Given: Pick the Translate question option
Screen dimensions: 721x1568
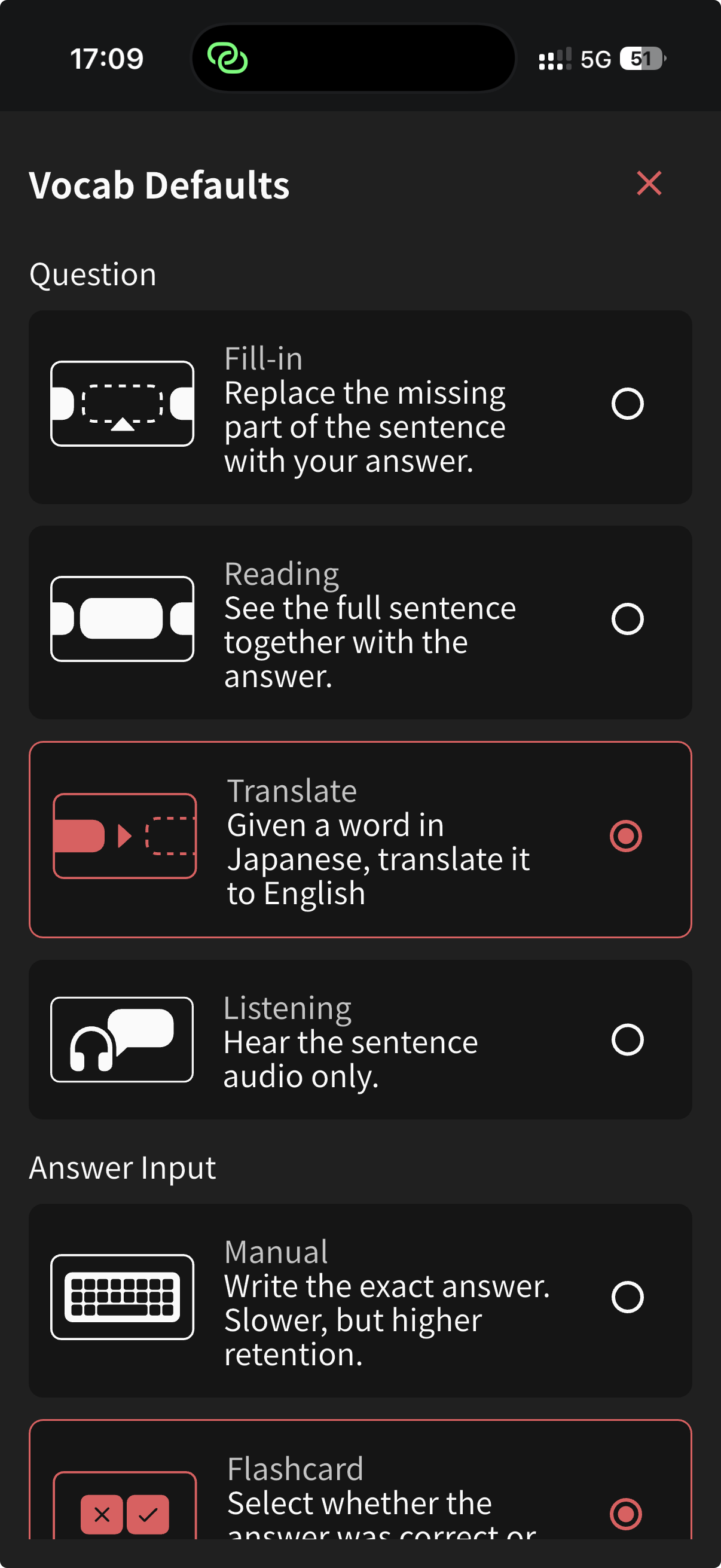Looking at the screenshot, I should coord(625,837).
